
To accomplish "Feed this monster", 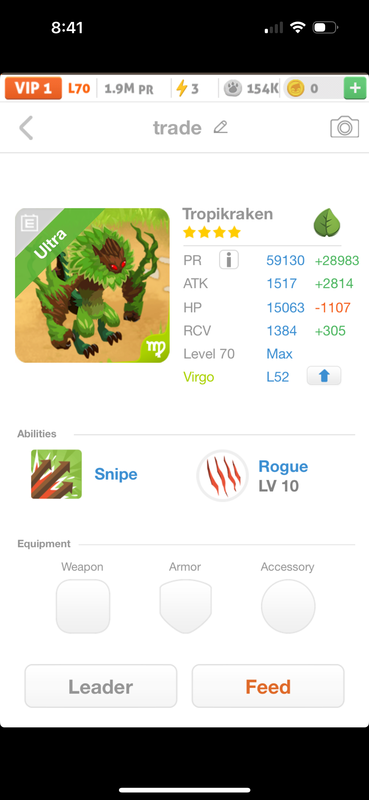I will pyautogui.click(x=268, y=686).
